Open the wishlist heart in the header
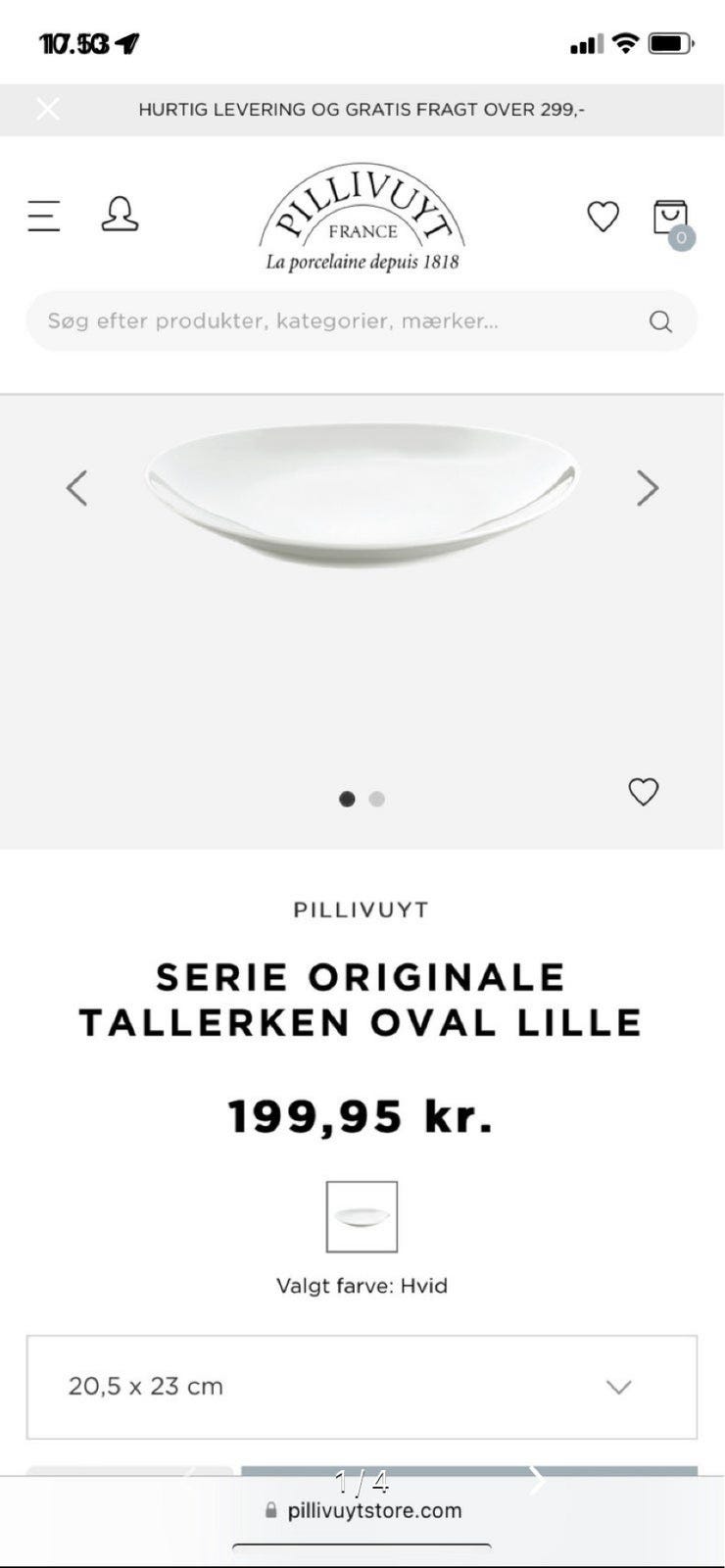The image size is (725, 1568). pyautogui.click(x=603, y=217)
